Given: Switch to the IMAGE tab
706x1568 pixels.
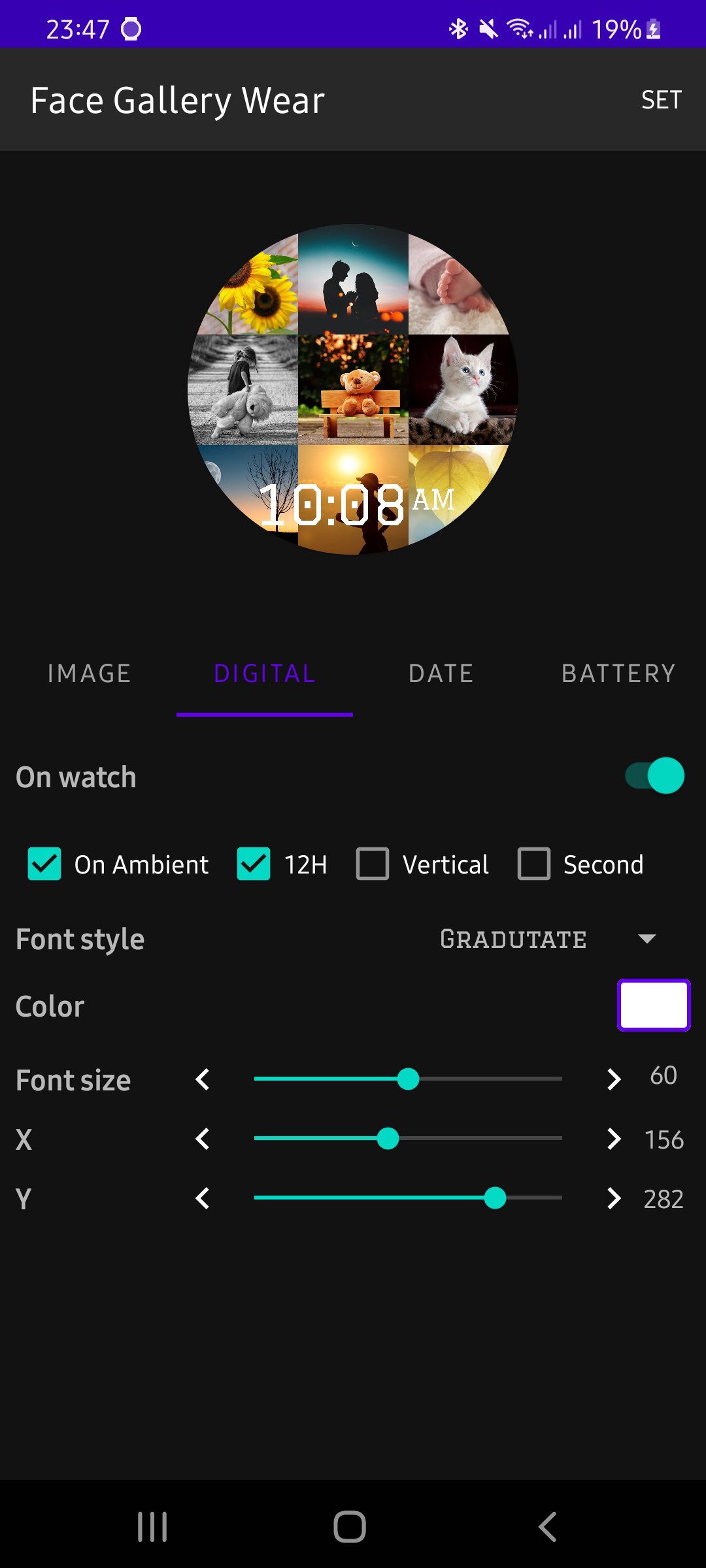Looking at the screenshot, I should tap(89, 674).
